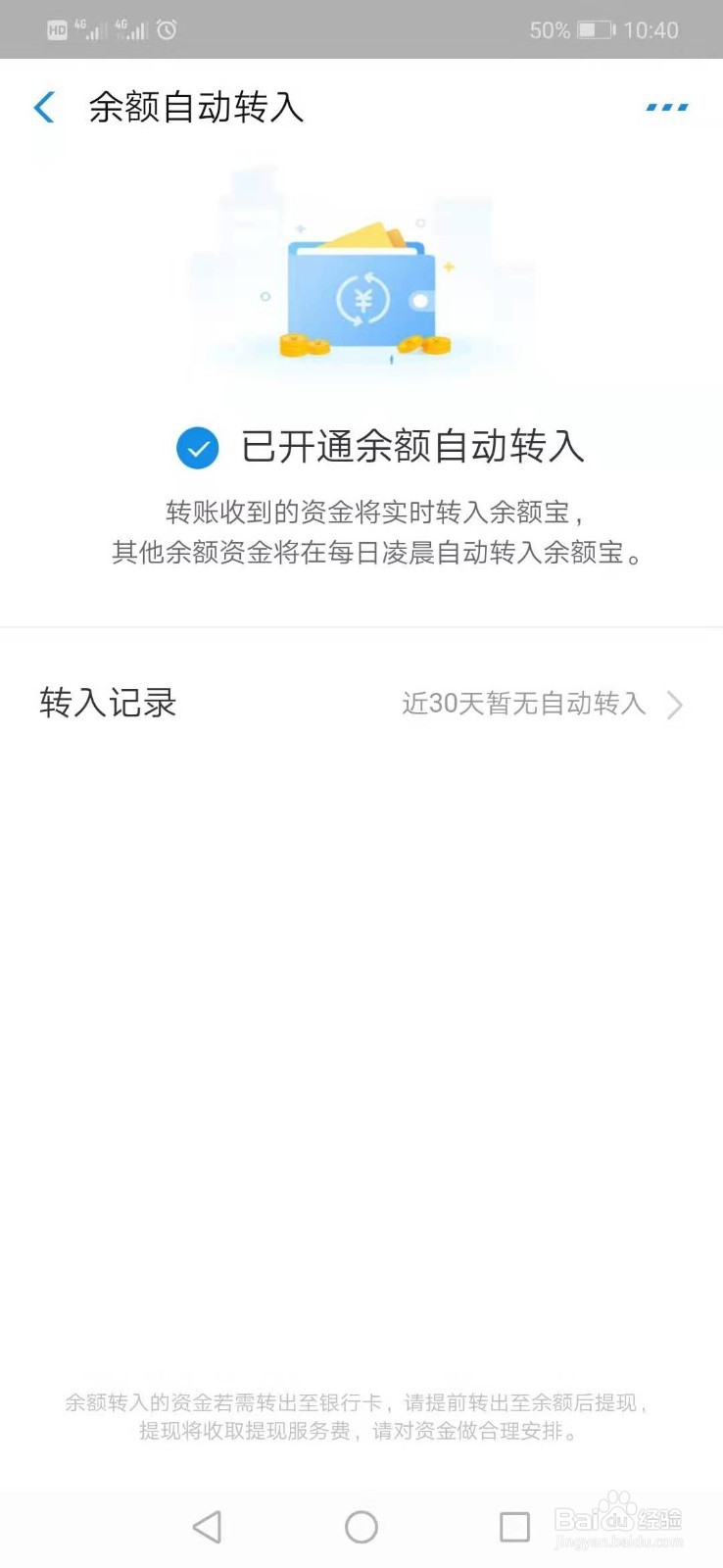The image size is (723, 1568).
Task: Tap the triangular back navigation button
Action: point(207,1527)
